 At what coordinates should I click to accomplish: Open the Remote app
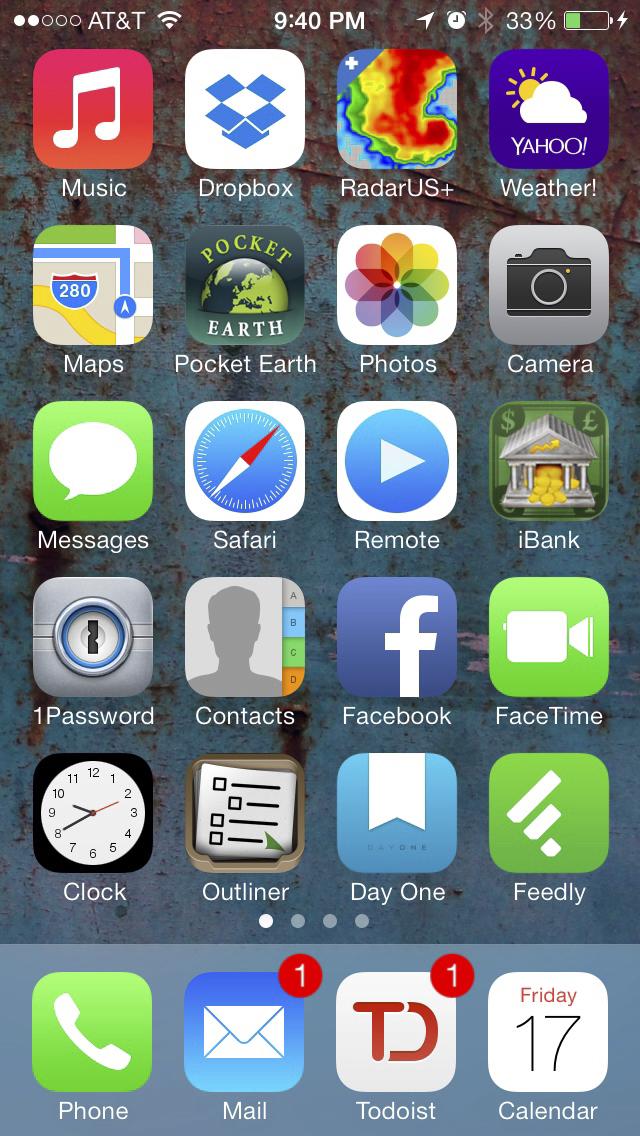click(397, 461)
